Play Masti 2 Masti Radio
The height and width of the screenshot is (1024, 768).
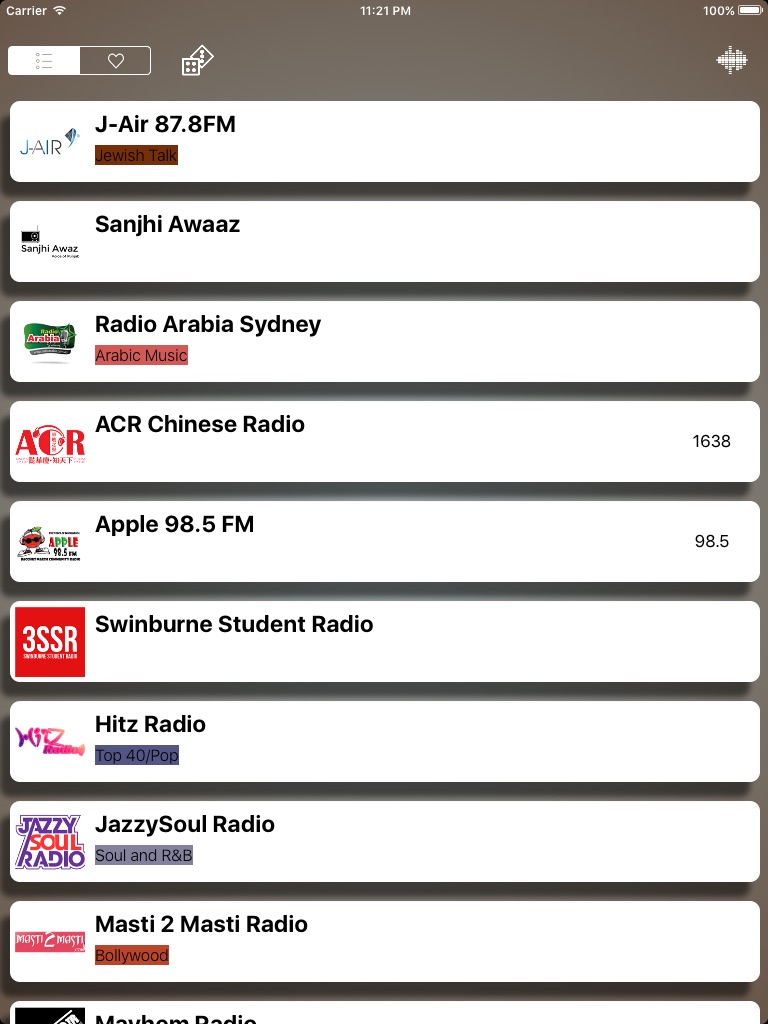point(385,941)
